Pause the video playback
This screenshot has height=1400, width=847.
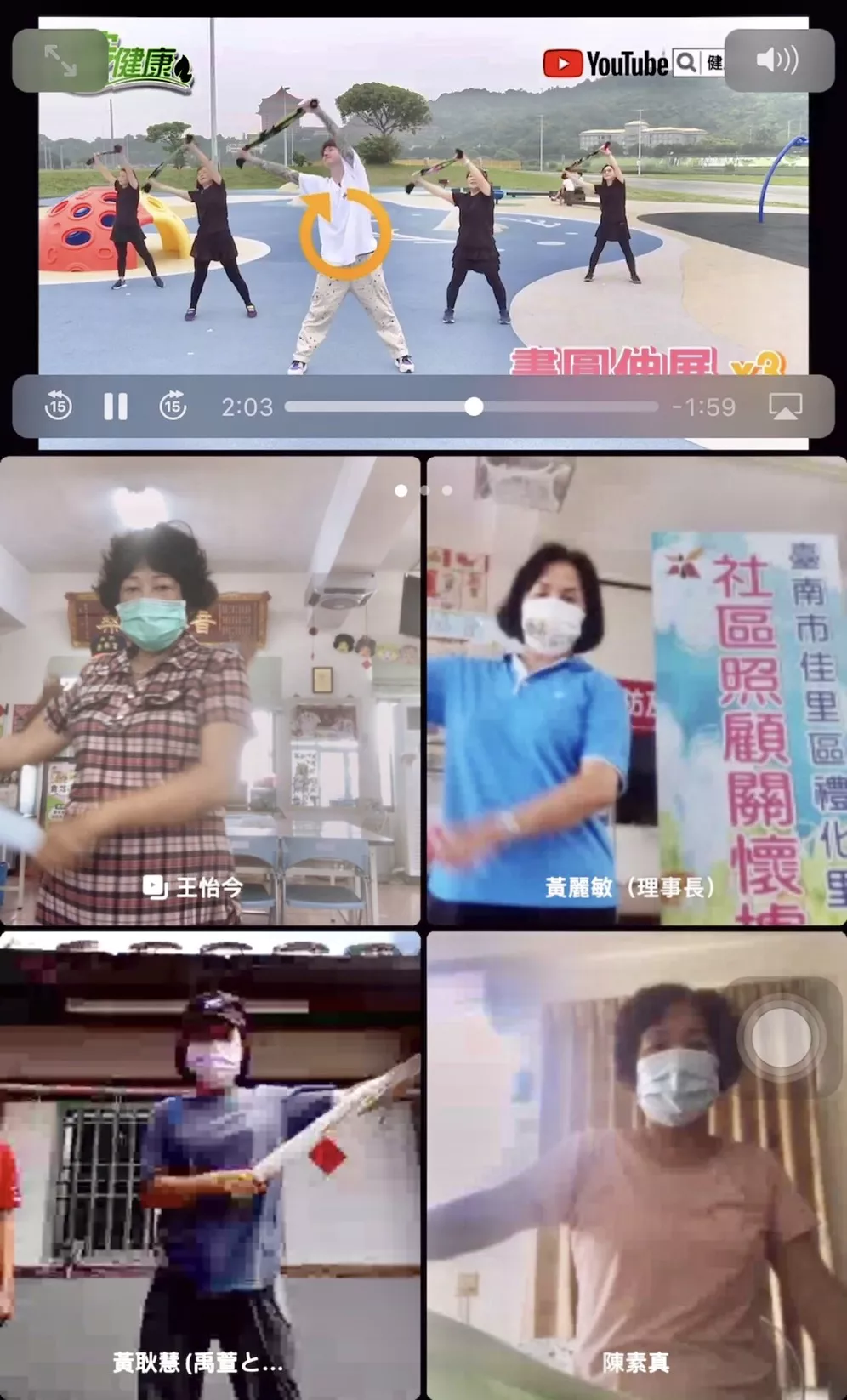tap(116, 407)
